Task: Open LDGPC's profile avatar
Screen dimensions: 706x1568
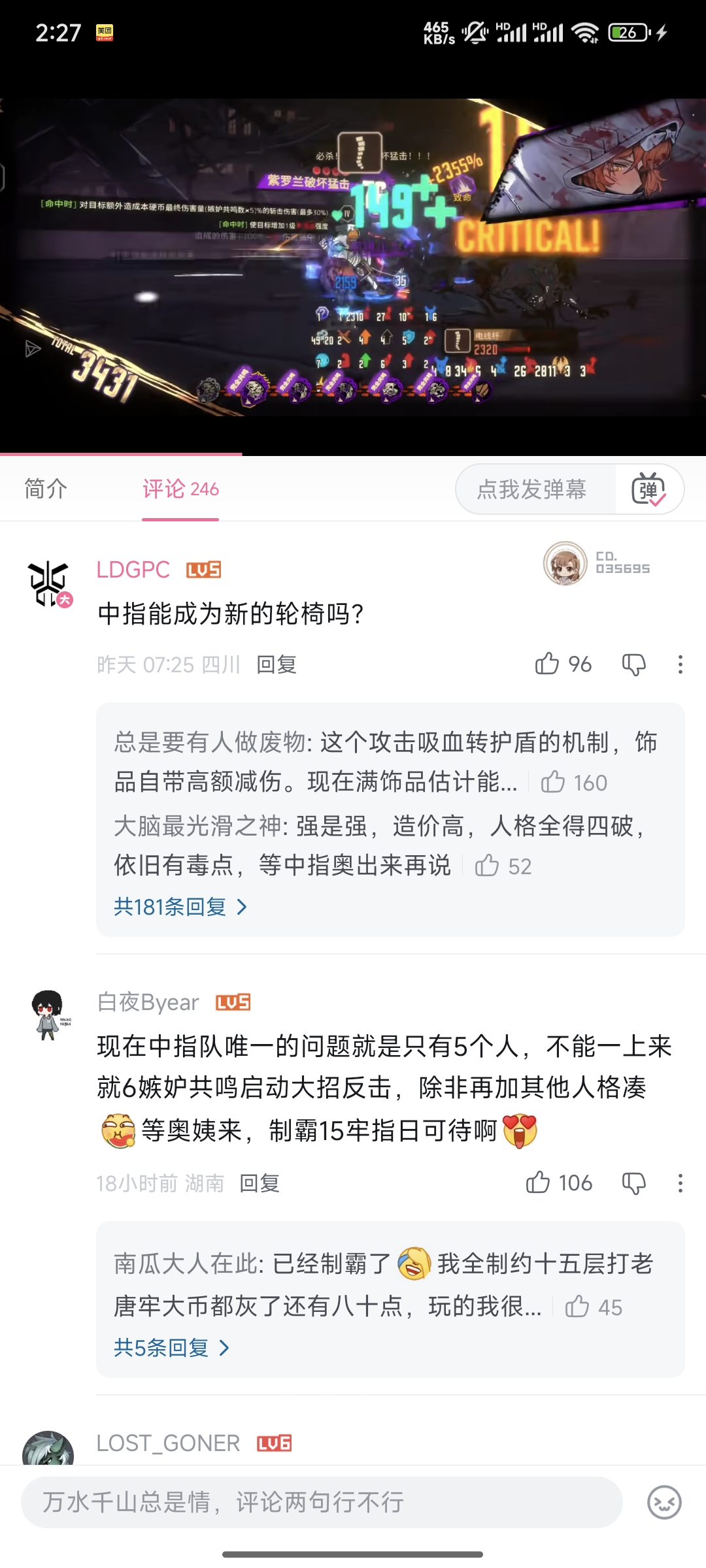Action: (50, 583)
